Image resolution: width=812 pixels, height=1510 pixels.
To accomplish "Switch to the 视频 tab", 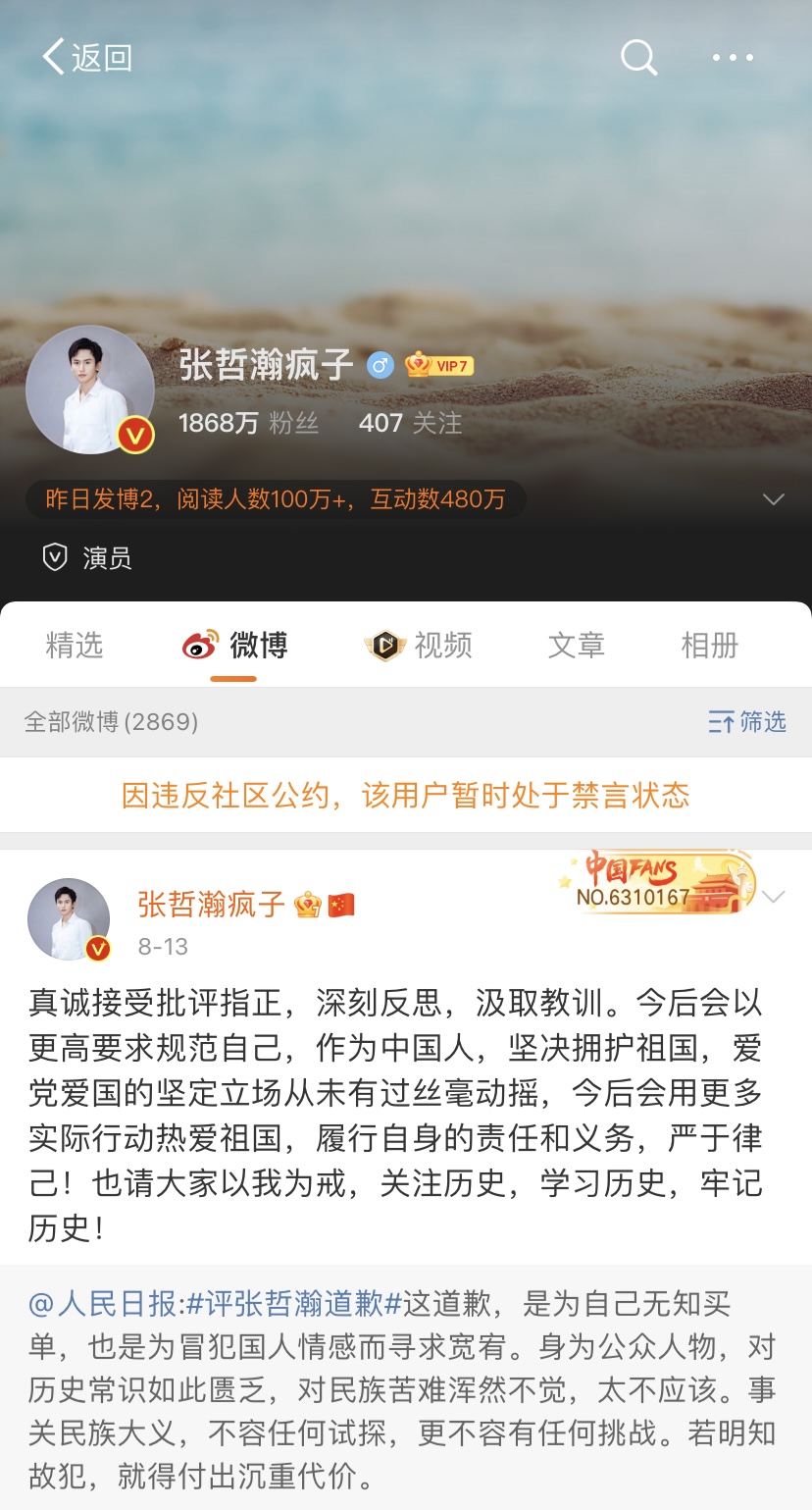I will point(419,645).
